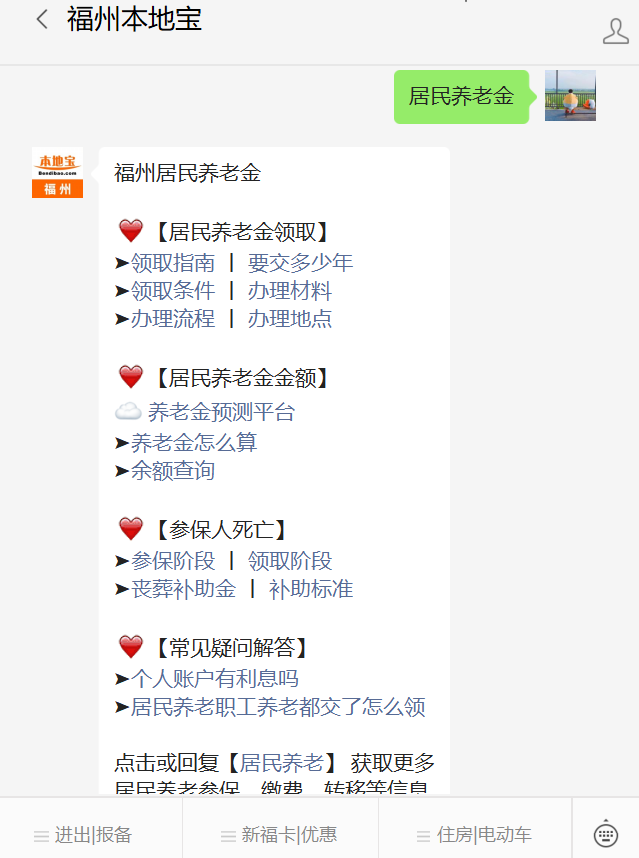
Task: Open the 养老金怎么算 link
Action: (193, 442)
